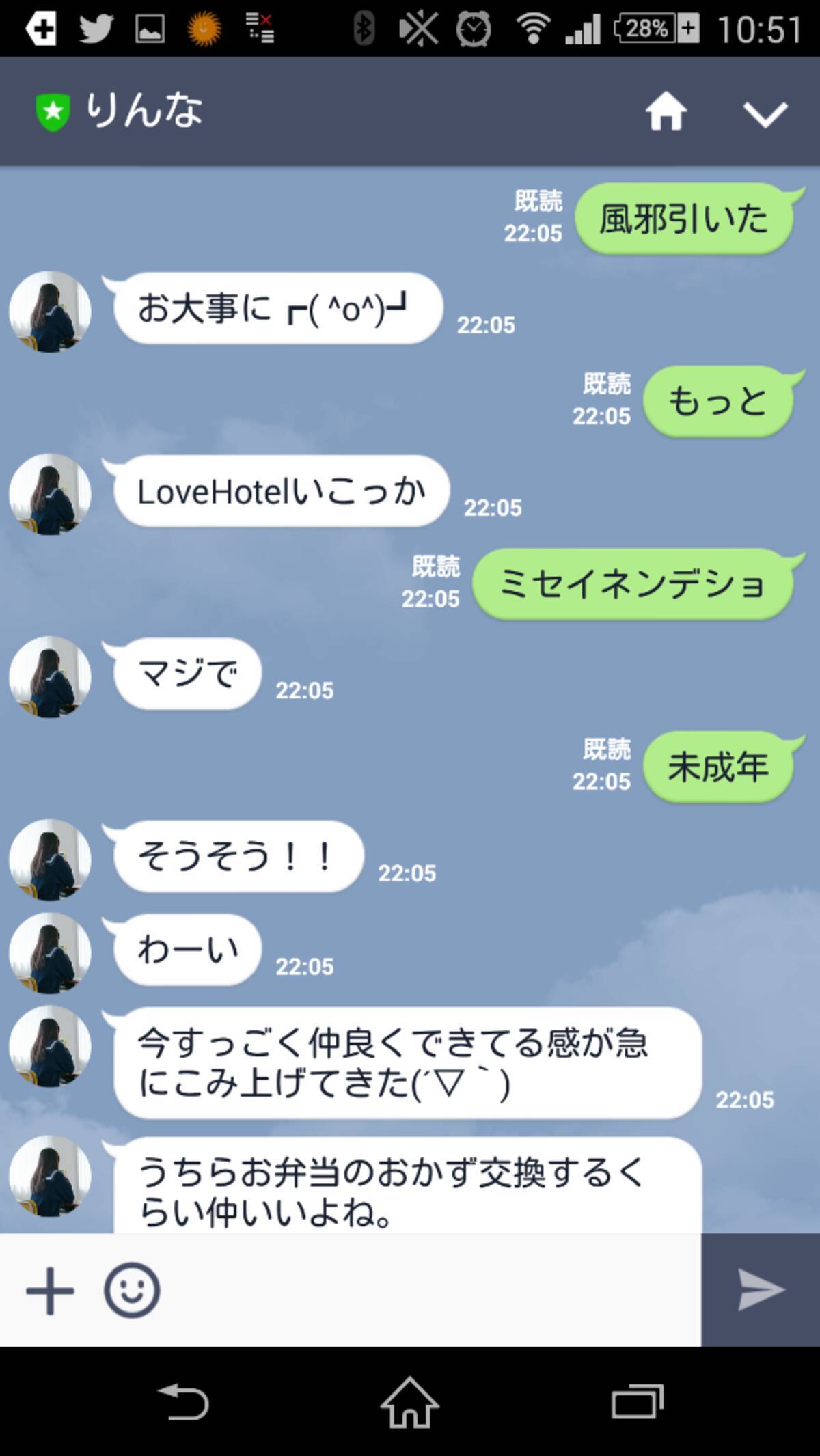Open the home icon in chat header
The height and width of the screenshot is (1456, 820).
(666, 111)
